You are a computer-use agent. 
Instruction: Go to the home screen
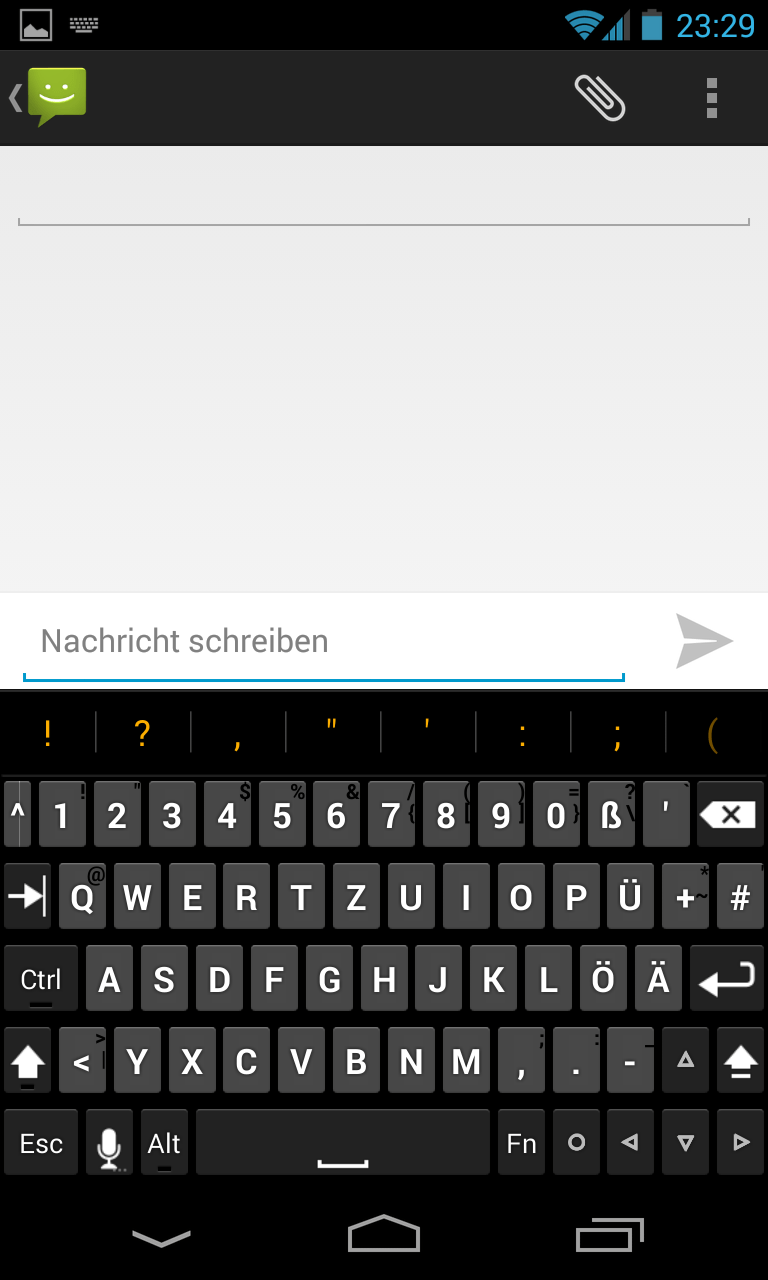(383, 1234)
